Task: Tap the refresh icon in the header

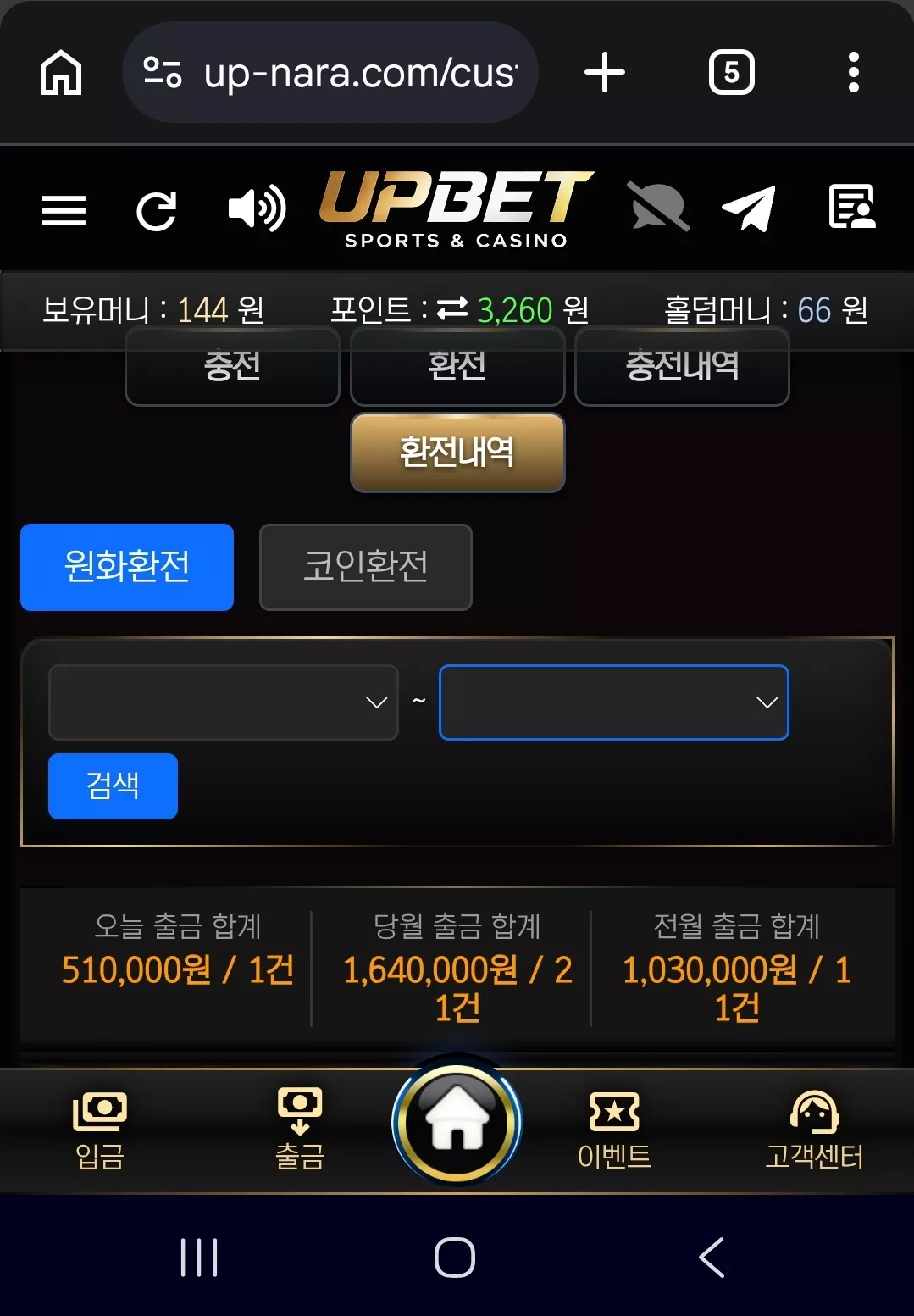Action: pos(157,211)
